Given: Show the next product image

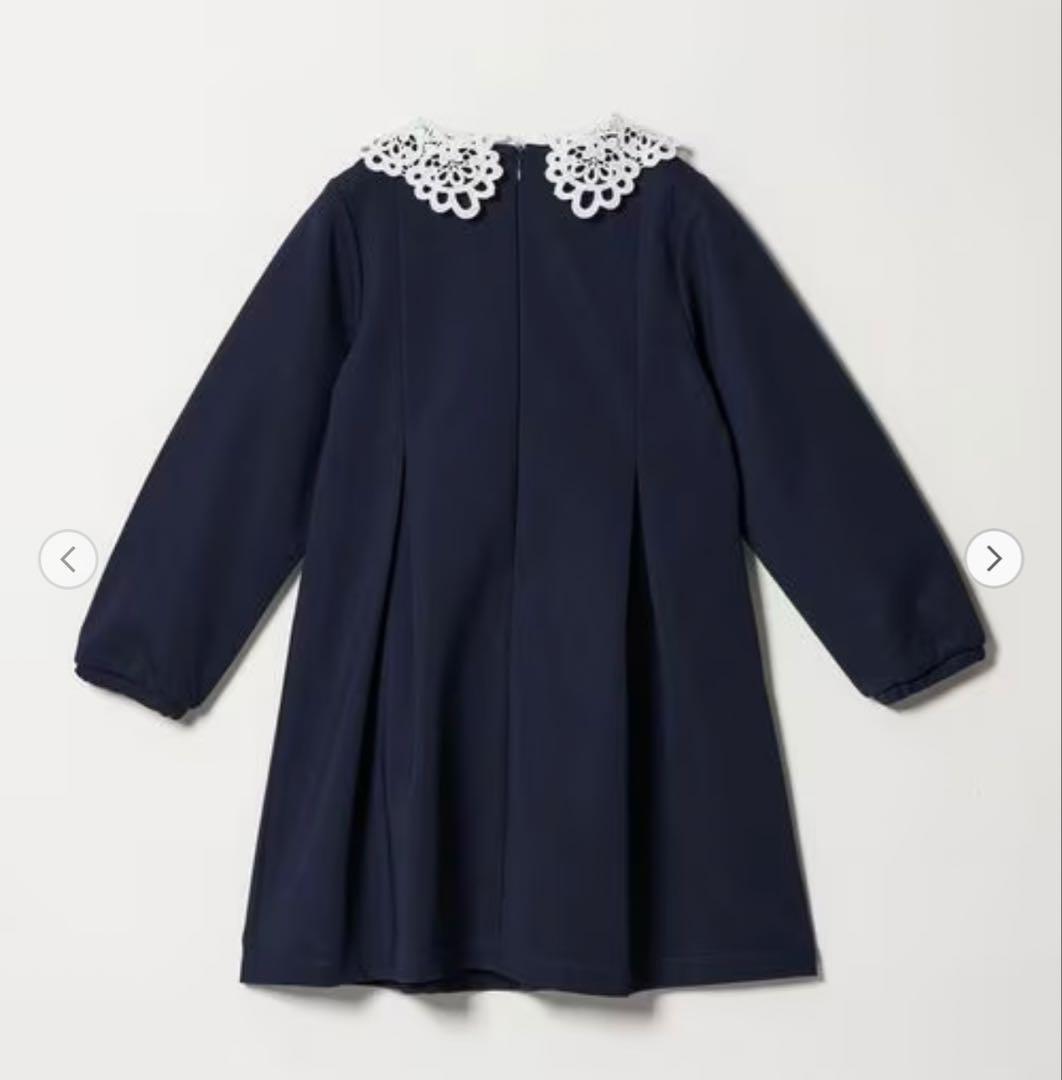Looking at the screenshot, I should click(993, 558).
